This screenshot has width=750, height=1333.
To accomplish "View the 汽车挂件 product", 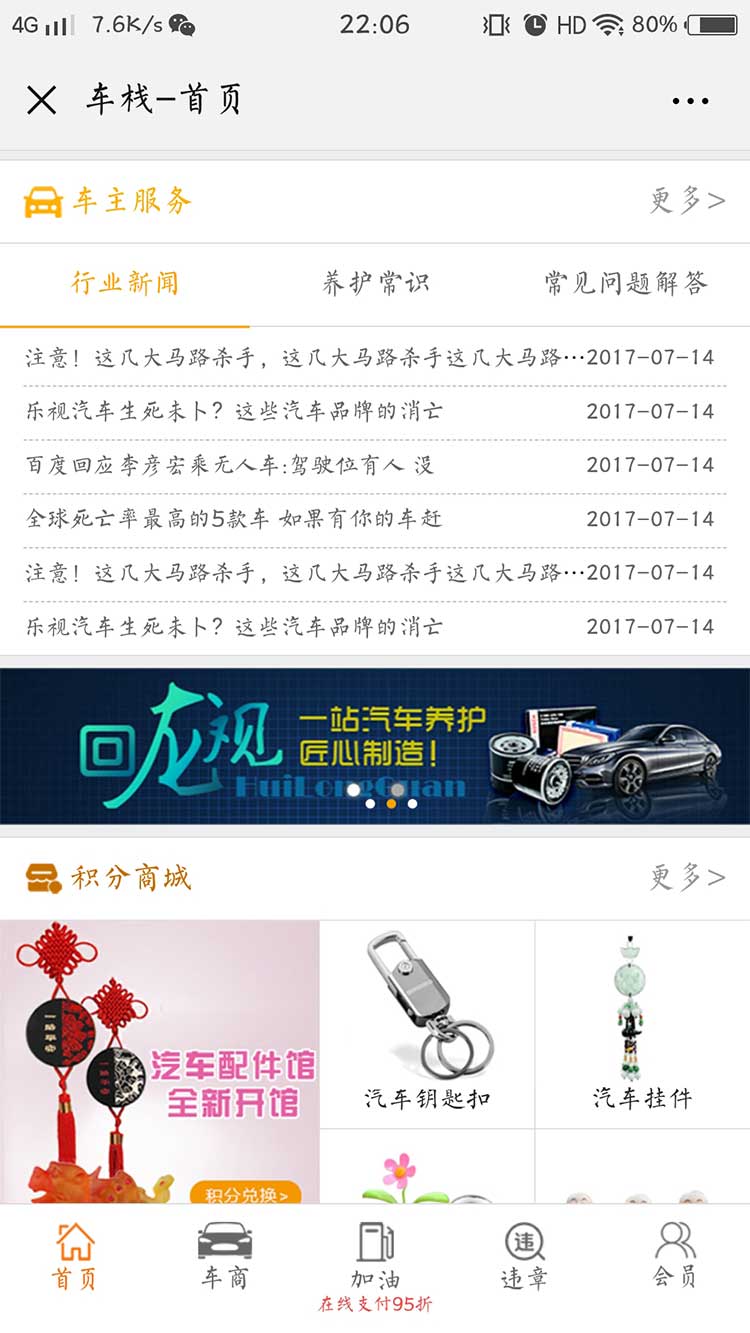I will (642, 1025).
